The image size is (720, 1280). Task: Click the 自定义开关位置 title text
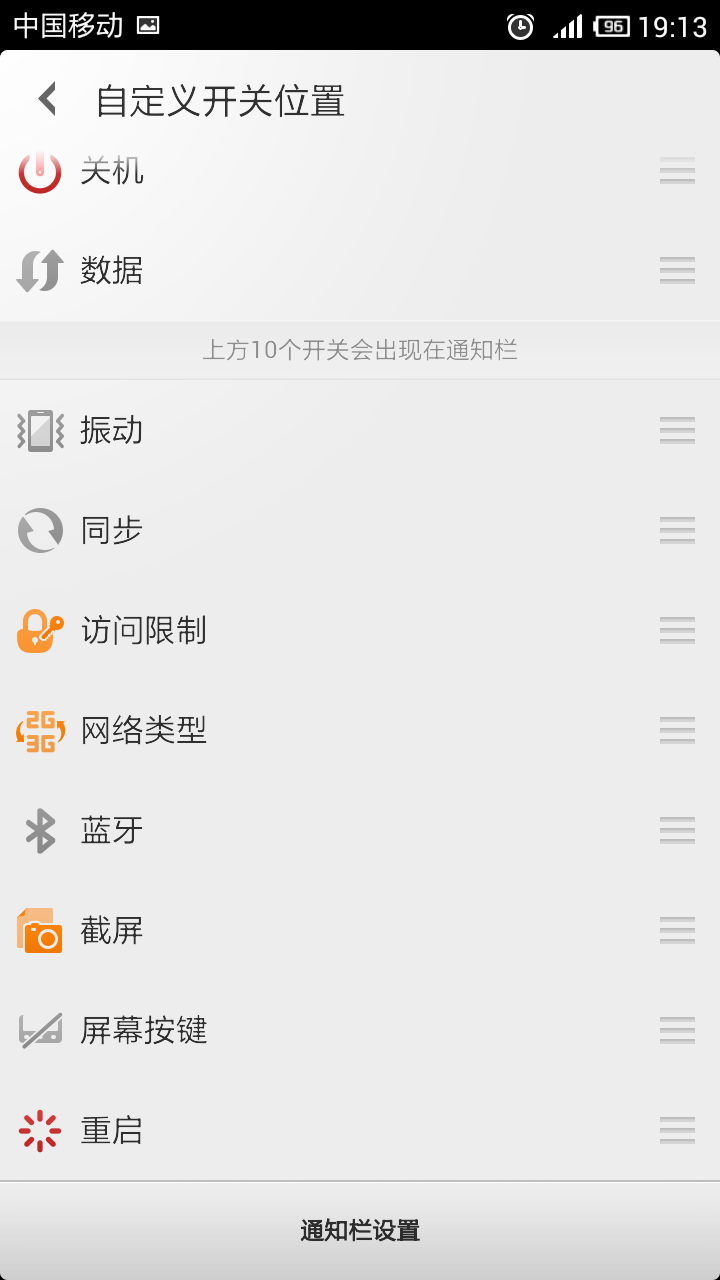[x=219, y=100]
